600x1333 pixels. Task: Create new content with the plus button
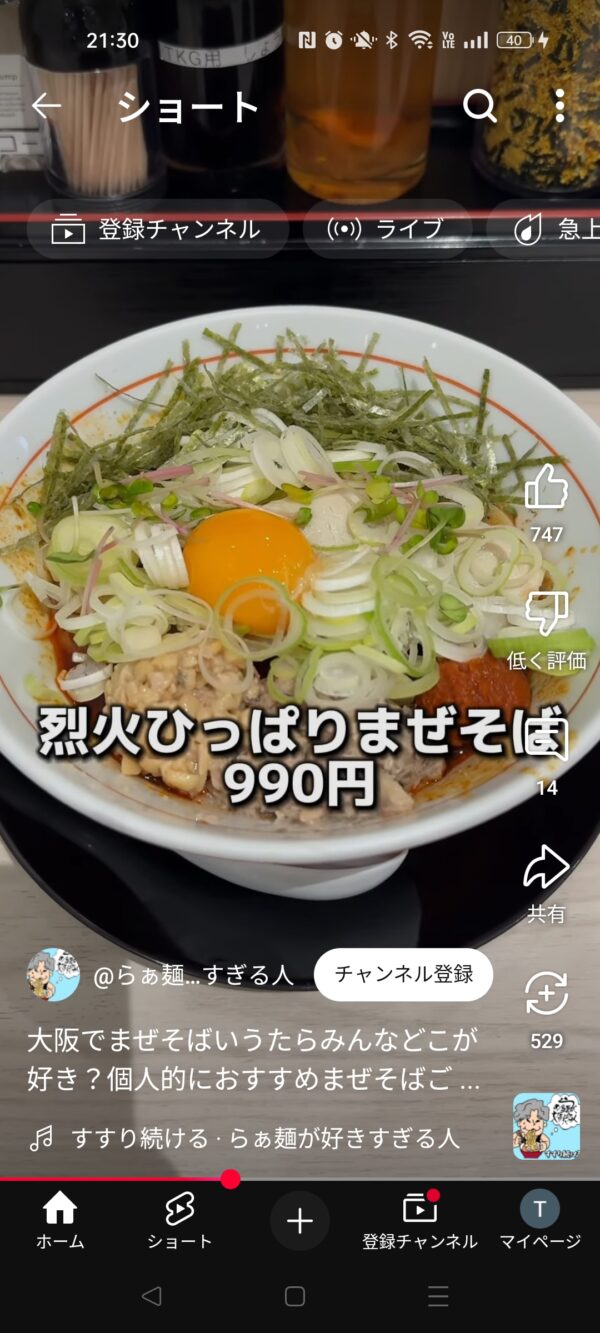tap(300, 1221)
